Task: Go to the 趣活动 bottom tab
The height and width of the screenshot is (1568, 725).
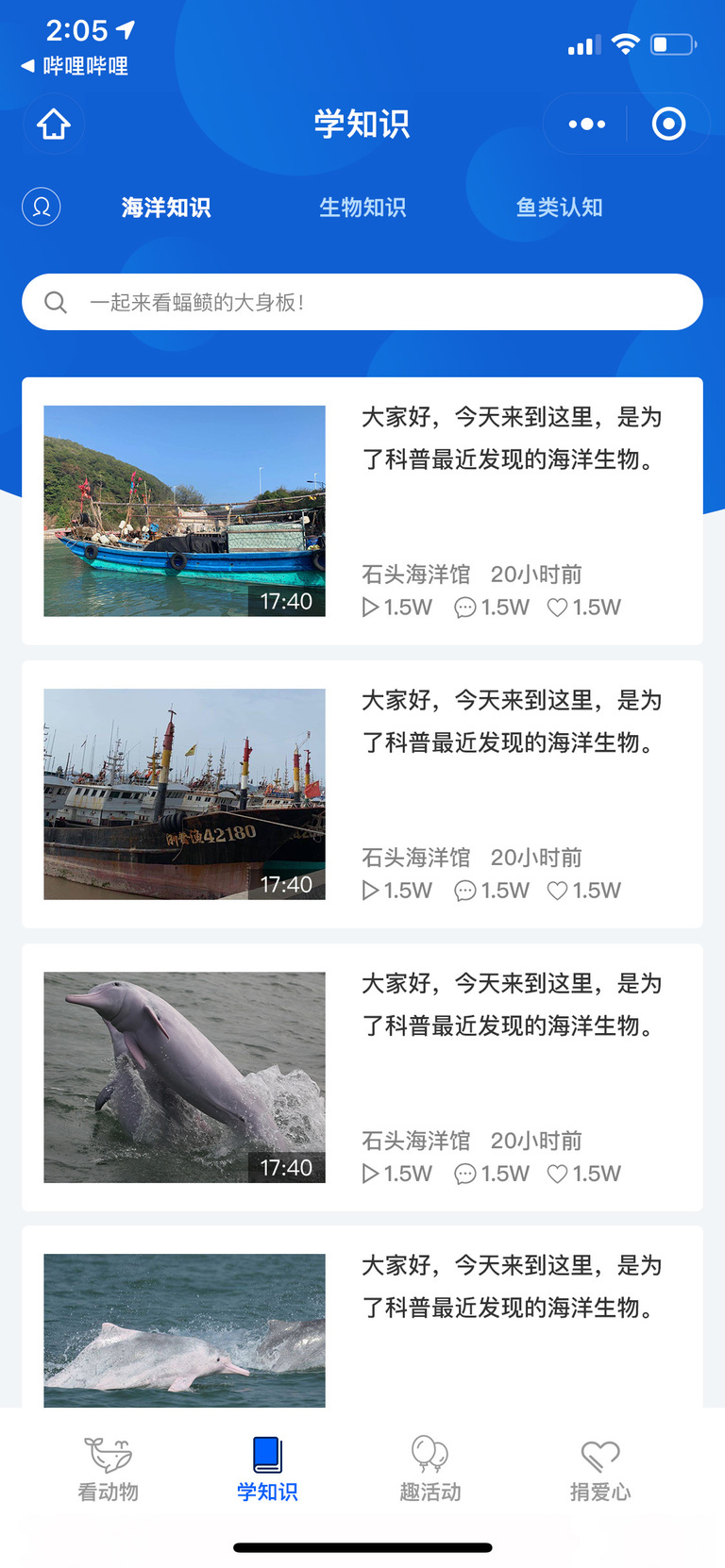Action: pos(430,1469)
